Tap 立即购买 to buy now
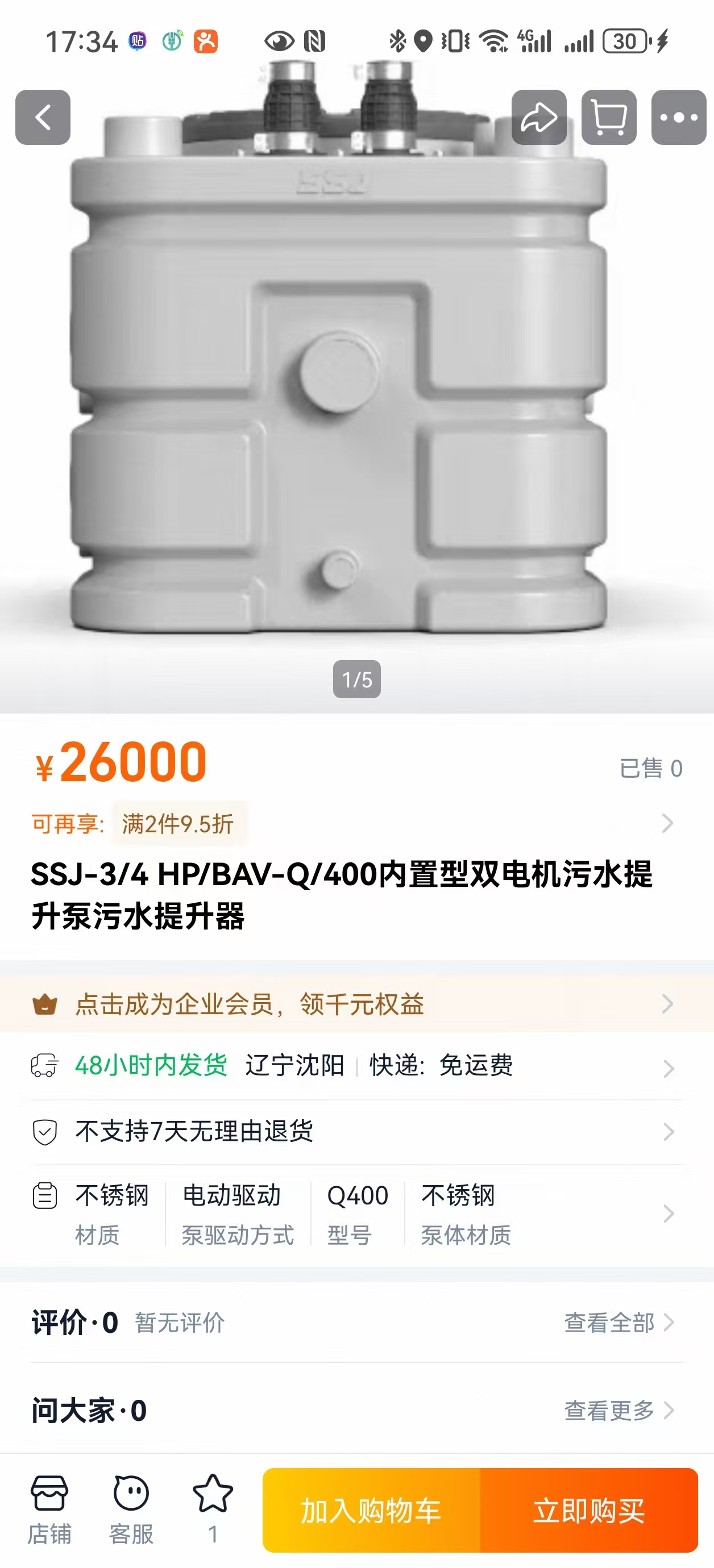714x1568 pixels. [x=588, y=1510]
